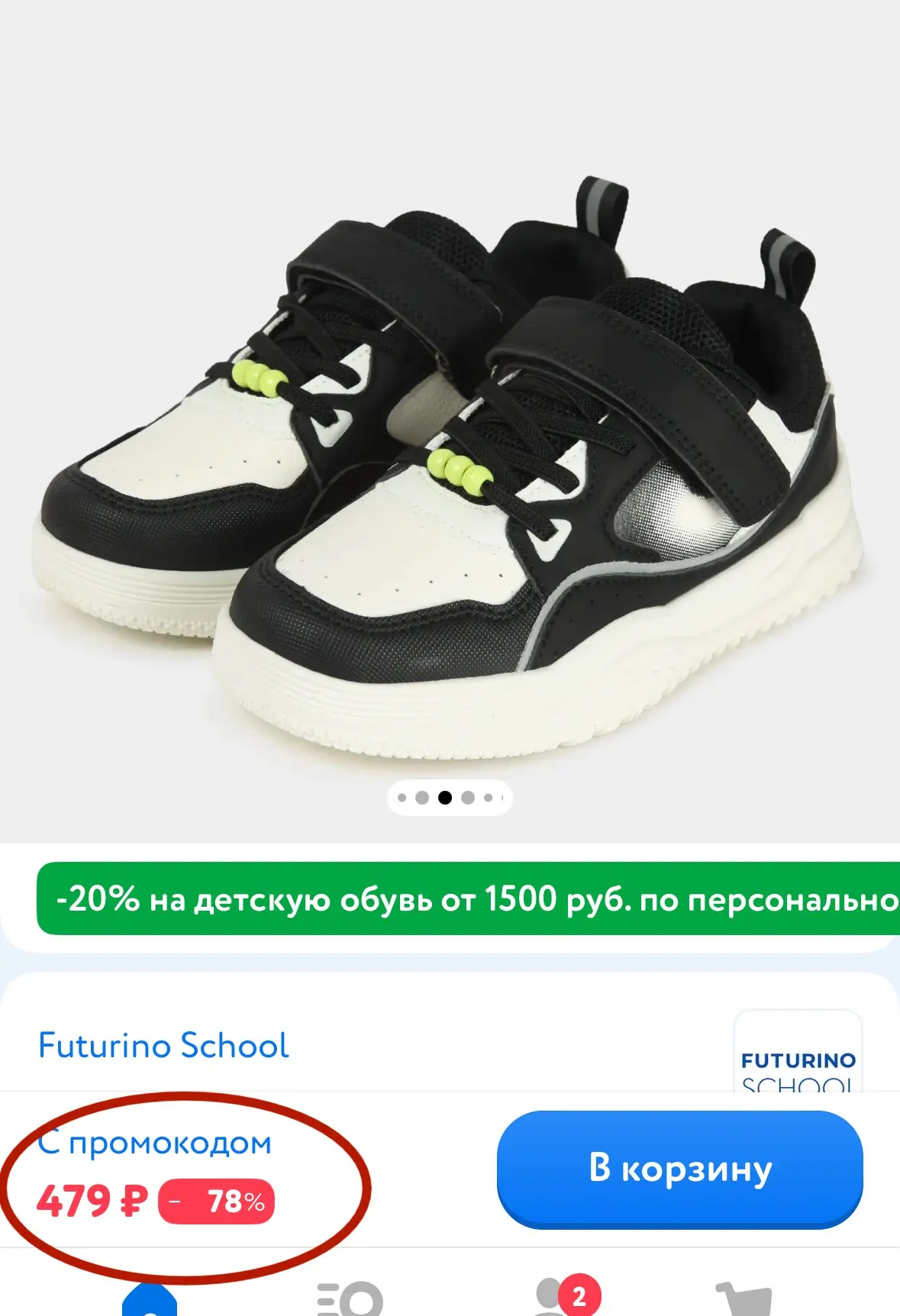Open the sneaker product photo full screen
The width and height of the screenshot is (900, 1316).
point(450,421)
